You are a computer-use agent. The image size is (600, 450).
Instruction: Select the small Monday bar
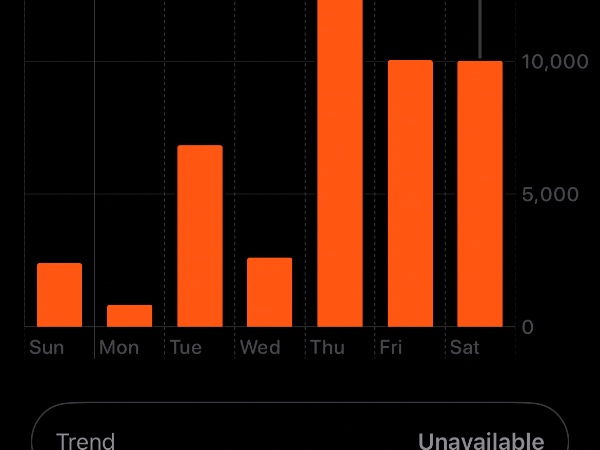129,316
